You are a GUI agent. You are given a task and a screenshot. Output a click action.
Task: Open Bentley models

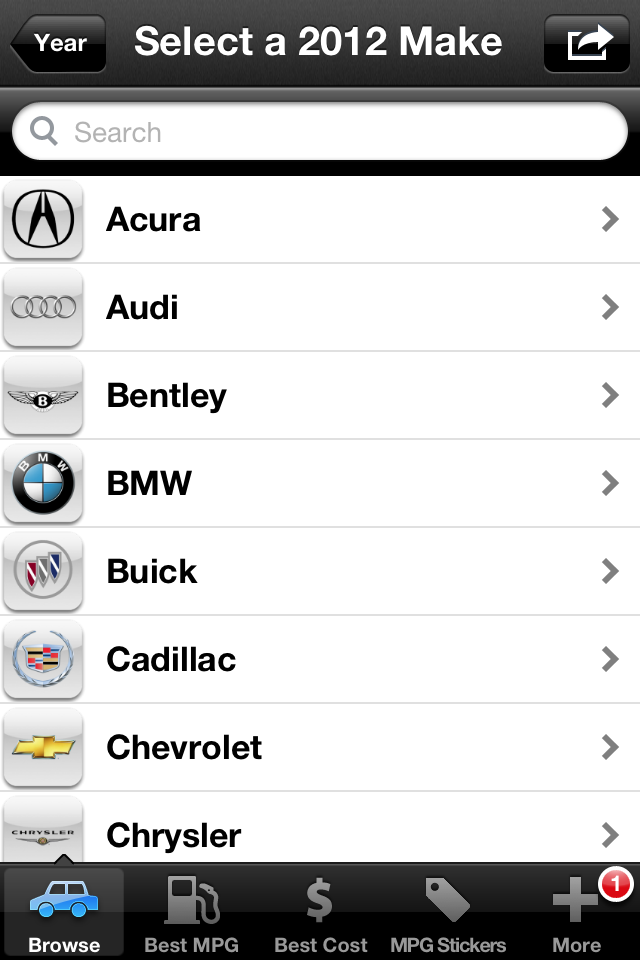320,396
